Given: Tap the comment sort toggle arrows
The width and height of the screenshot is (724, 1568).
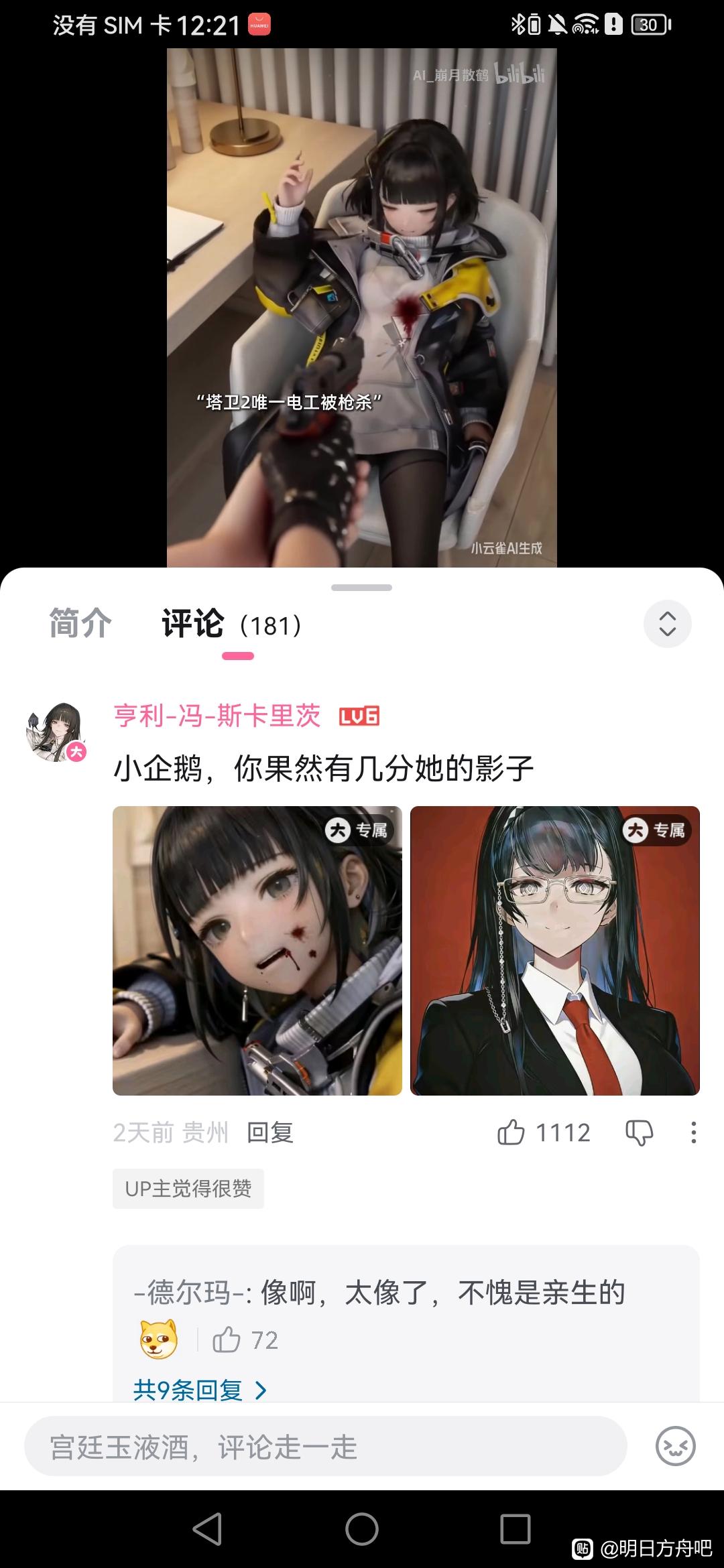Looking at the screenshot, I should click(667, 624).
